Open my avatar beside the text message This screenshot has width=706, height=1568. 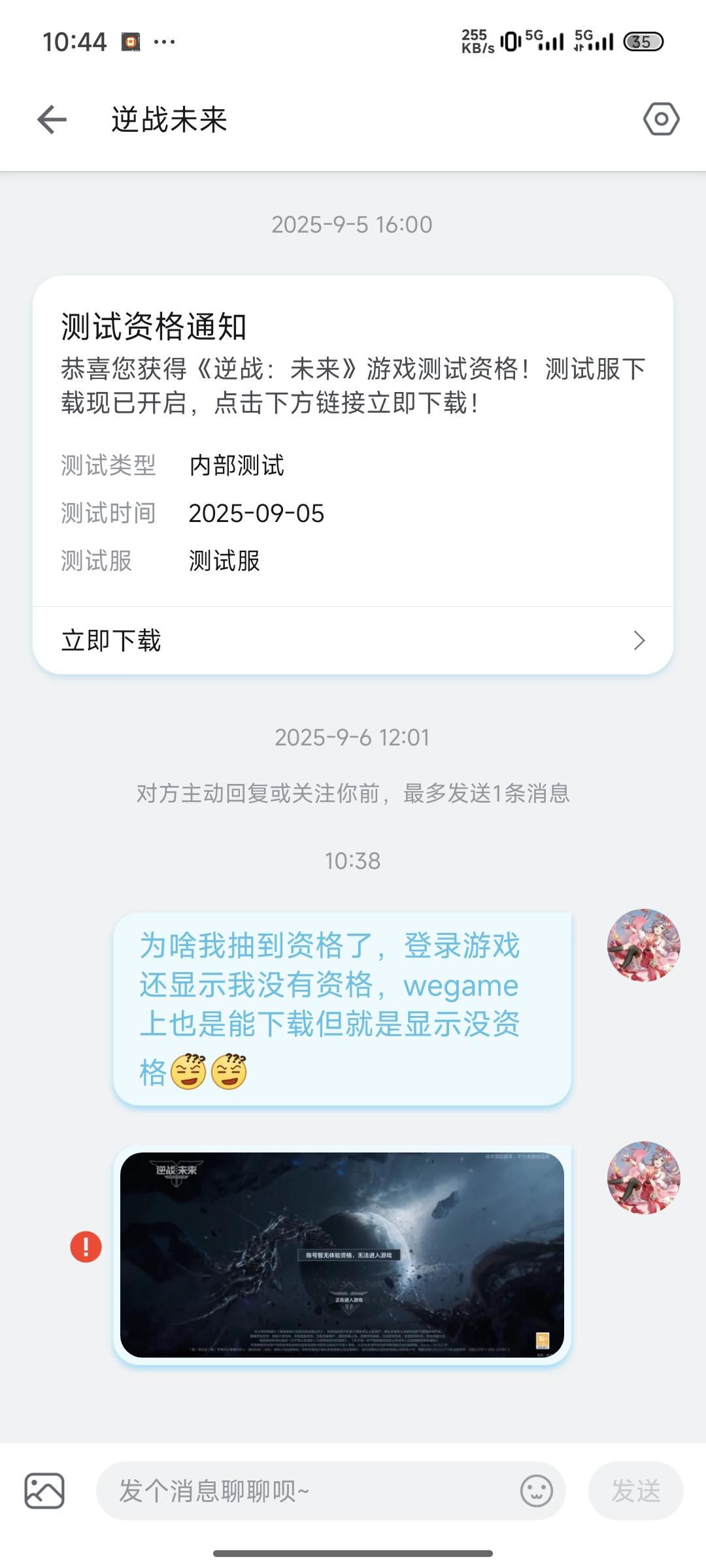pos(644,945)
